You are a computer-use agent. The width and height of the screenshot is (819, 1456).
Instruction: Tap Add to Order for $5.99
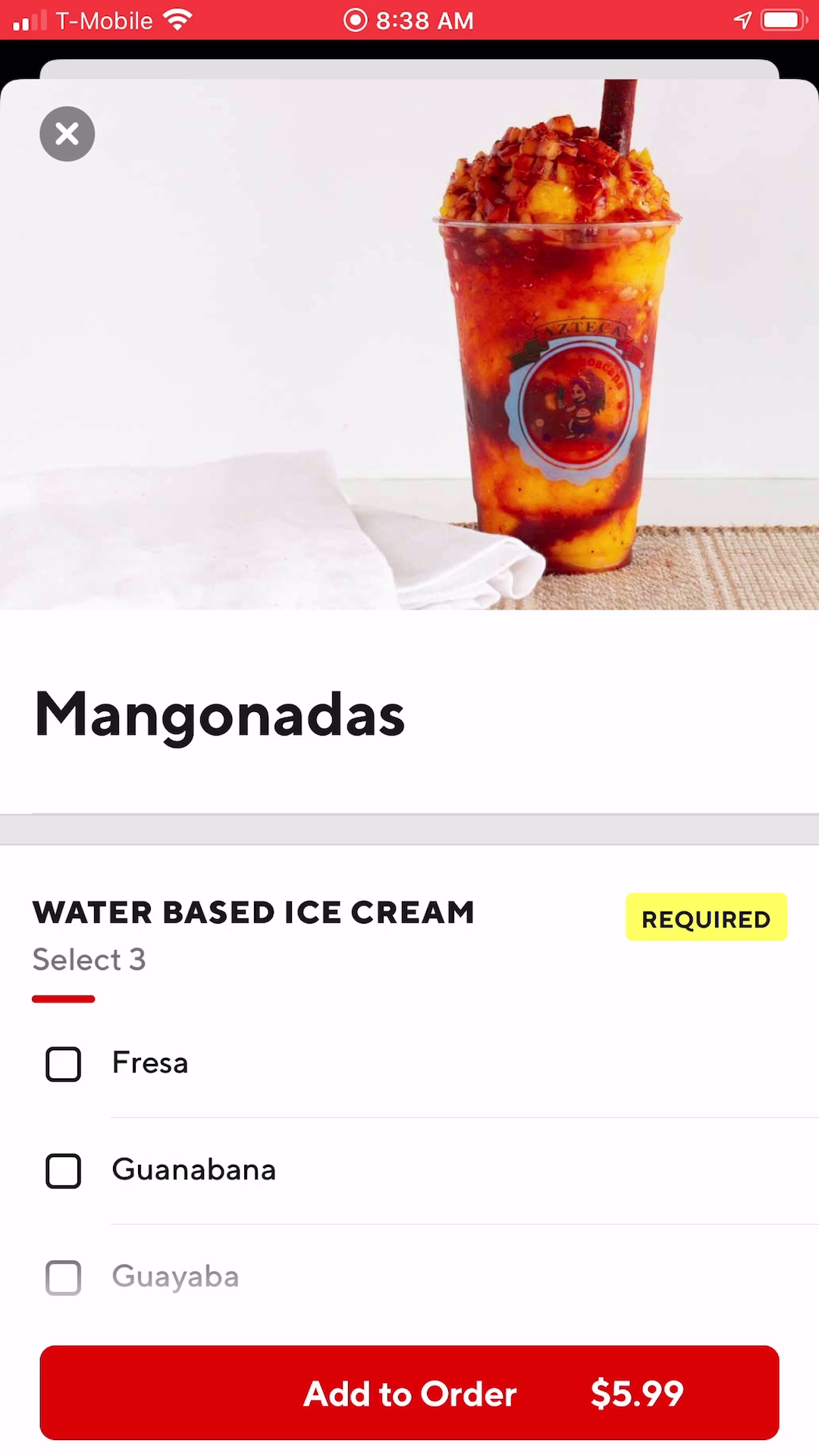pos(409,1393)
